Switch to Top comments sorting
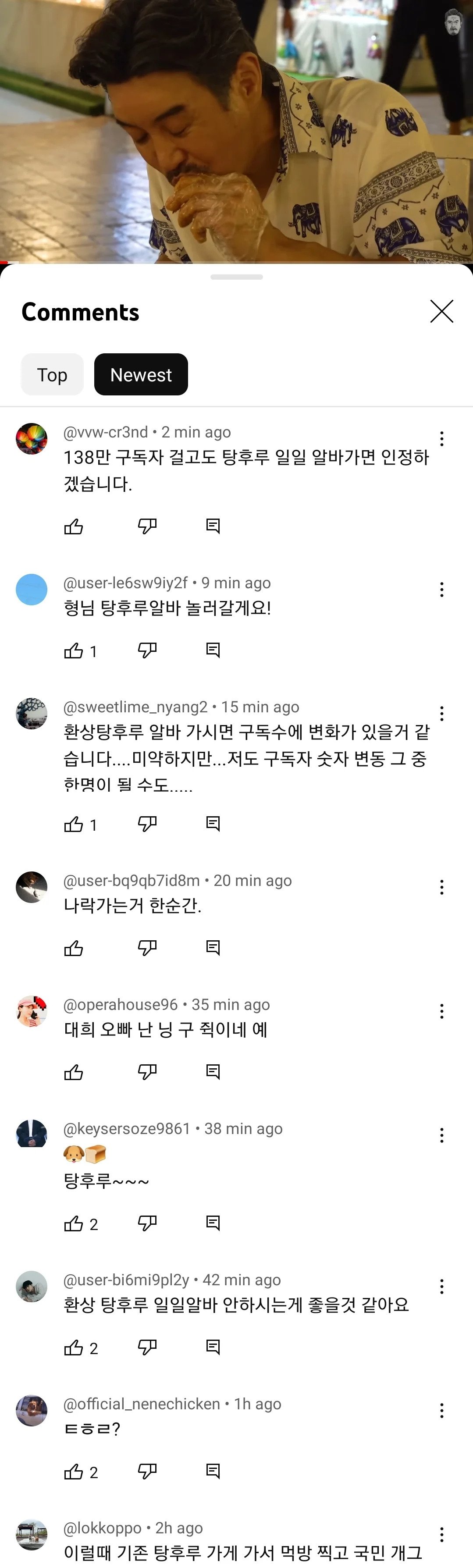 [52, 374]
